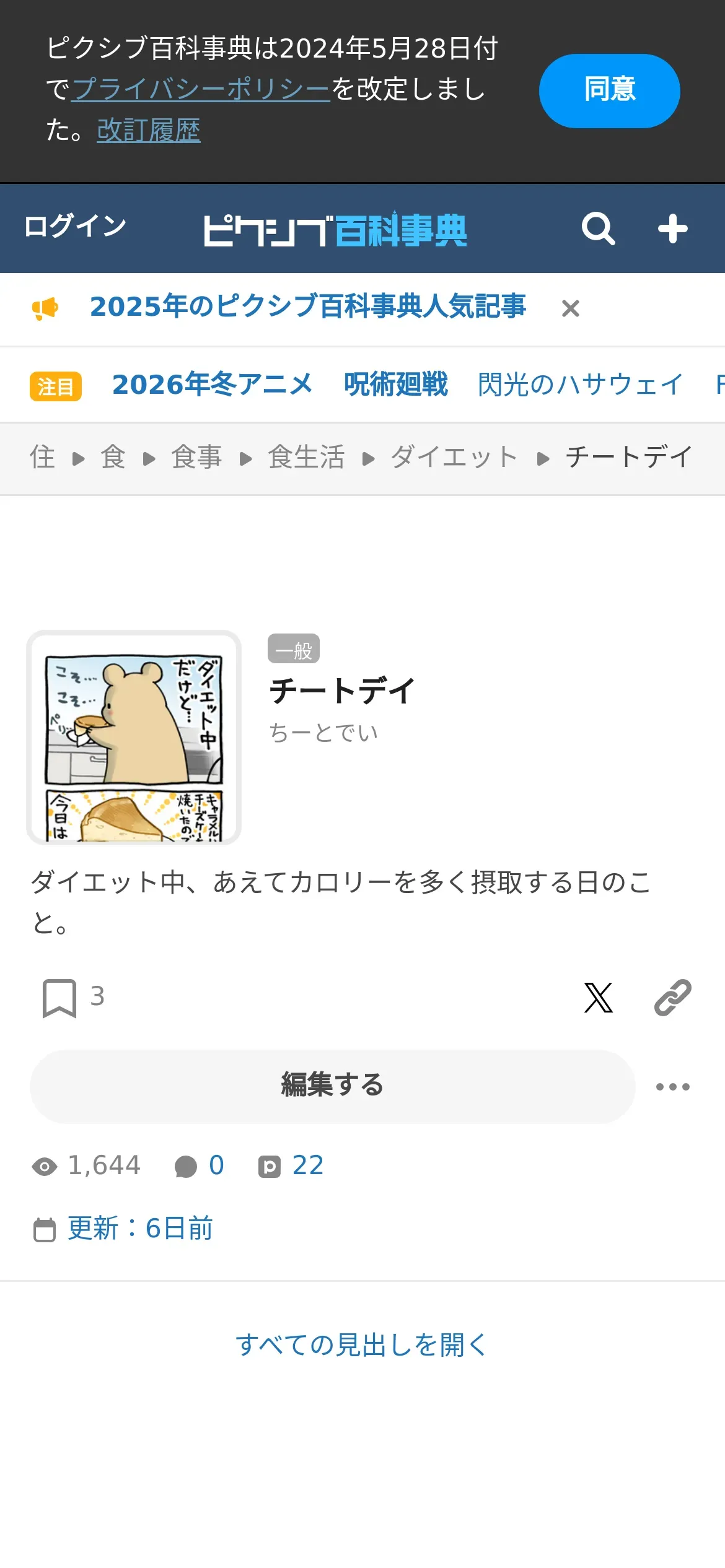Screen dimensions: 725x1568
Task: Open the 閃光のハサウェイ trending topic
Action: [580, 385]
